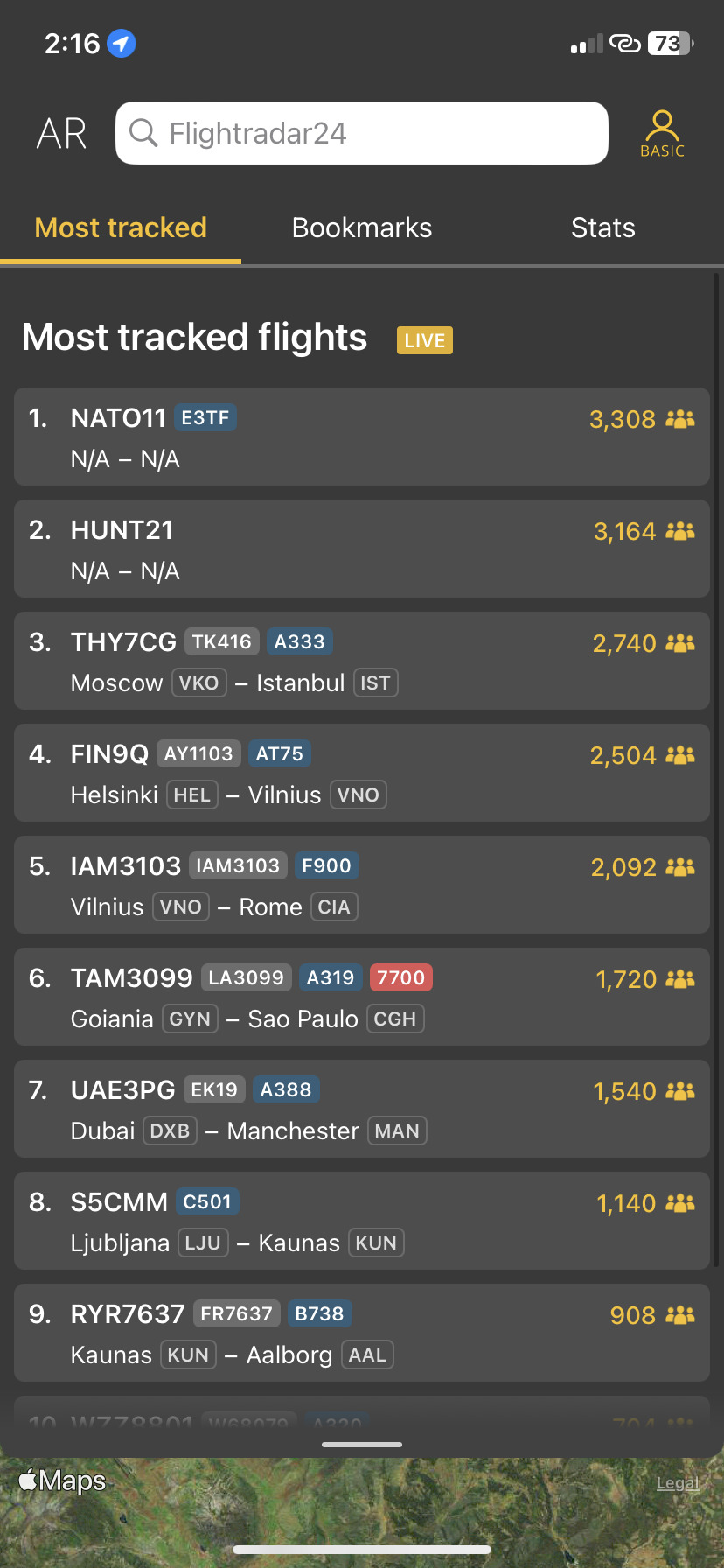
Task: Open flight HUNT21 details
Action: (362, 549)
